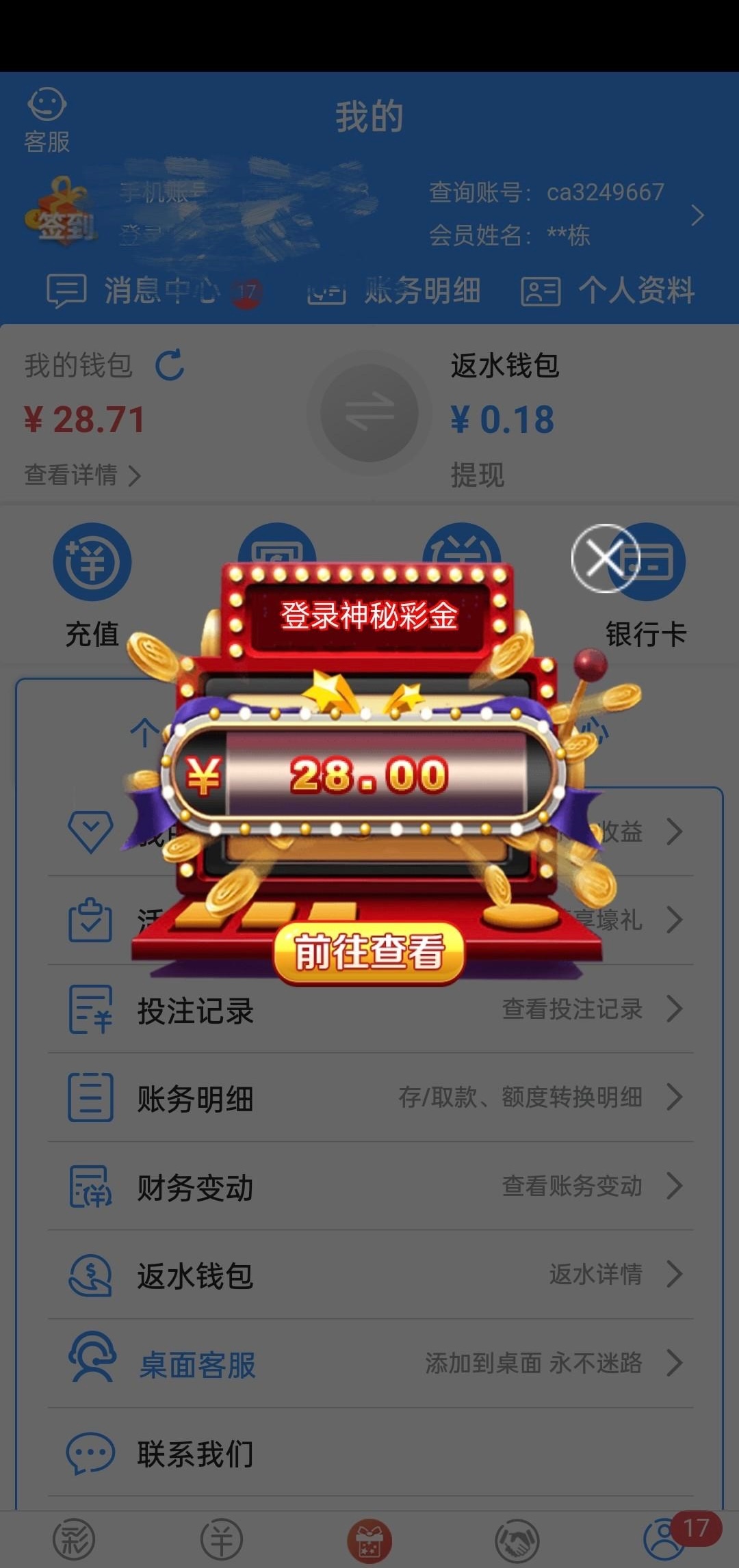Switch to the gift box bottom tab
The height and width of the screenshot is (1568, 739).
point(369,1541)
